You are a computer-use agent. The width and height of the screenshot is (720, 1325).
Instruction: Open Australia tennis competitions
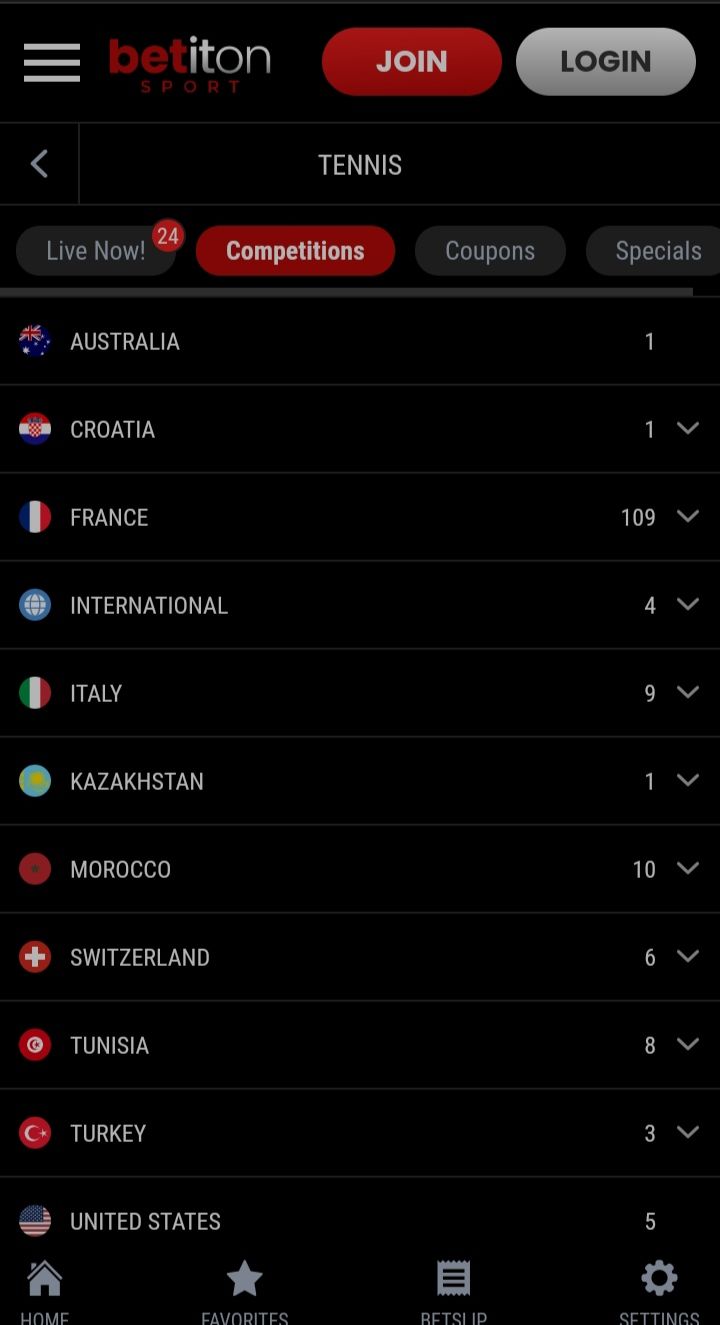(360, 341)
